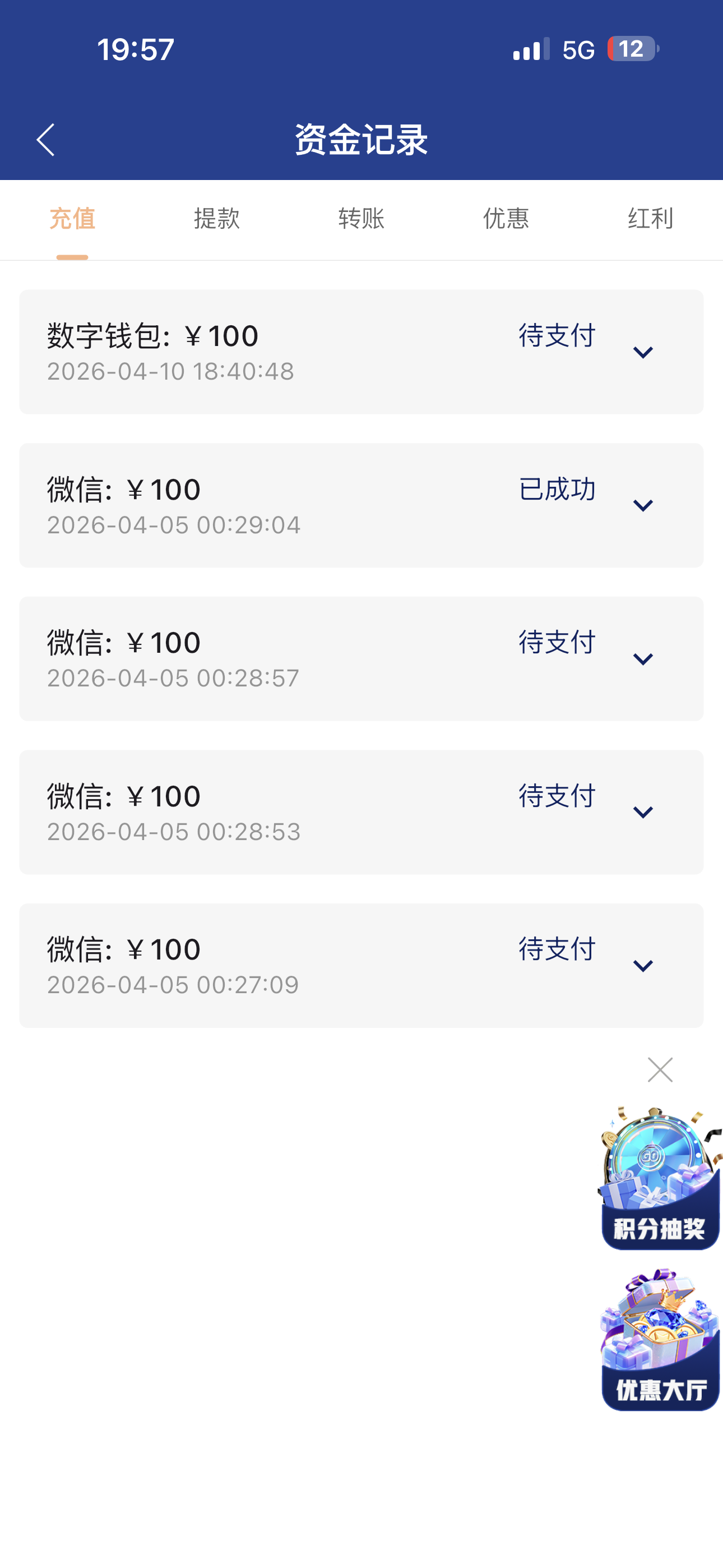
Task: Select the 充值 tab
Action: click(72, 219)
